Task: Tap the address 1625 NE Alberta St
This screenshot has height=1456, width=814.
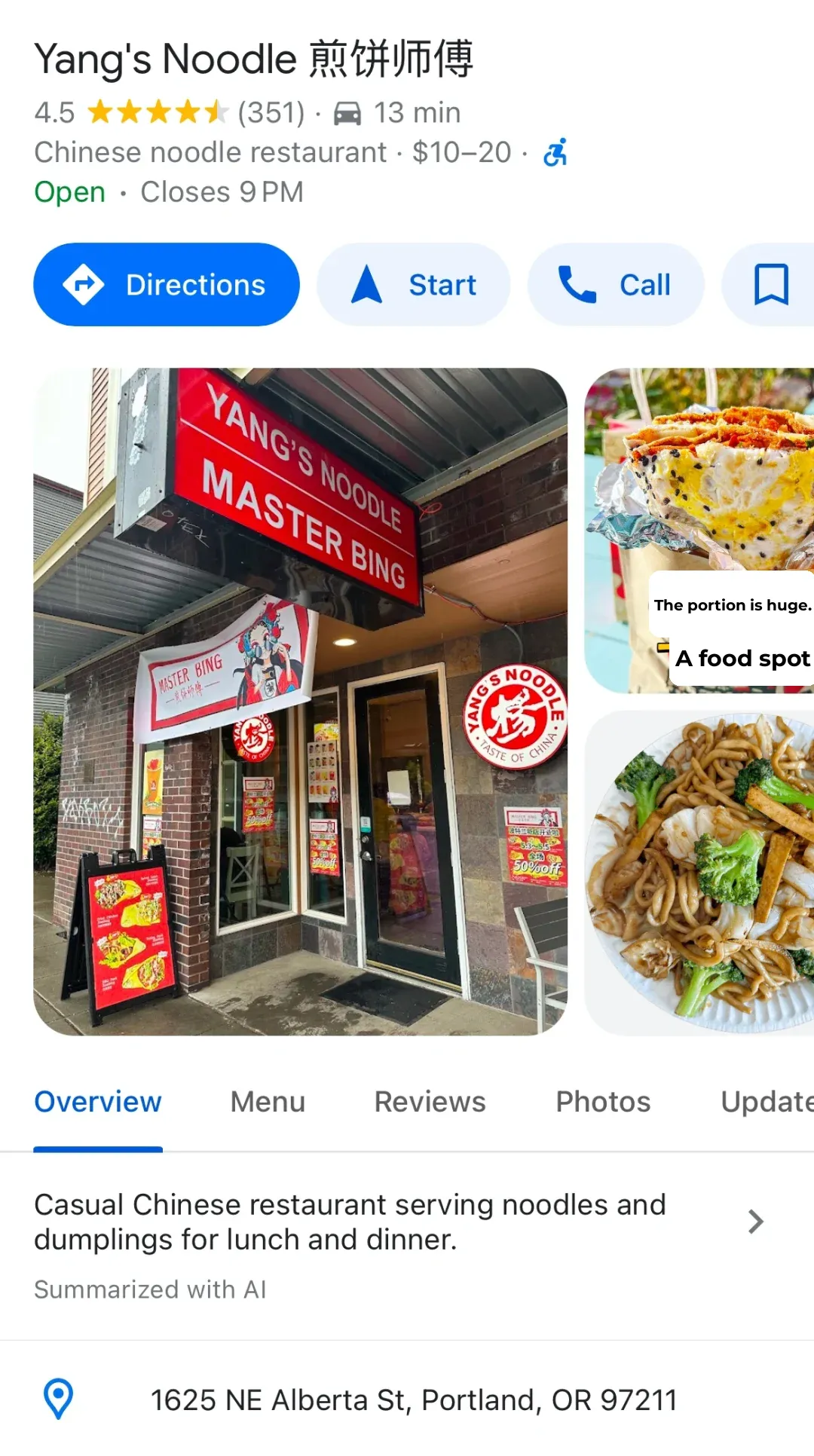Action: pyautogui.click(x=414, y=1400)
